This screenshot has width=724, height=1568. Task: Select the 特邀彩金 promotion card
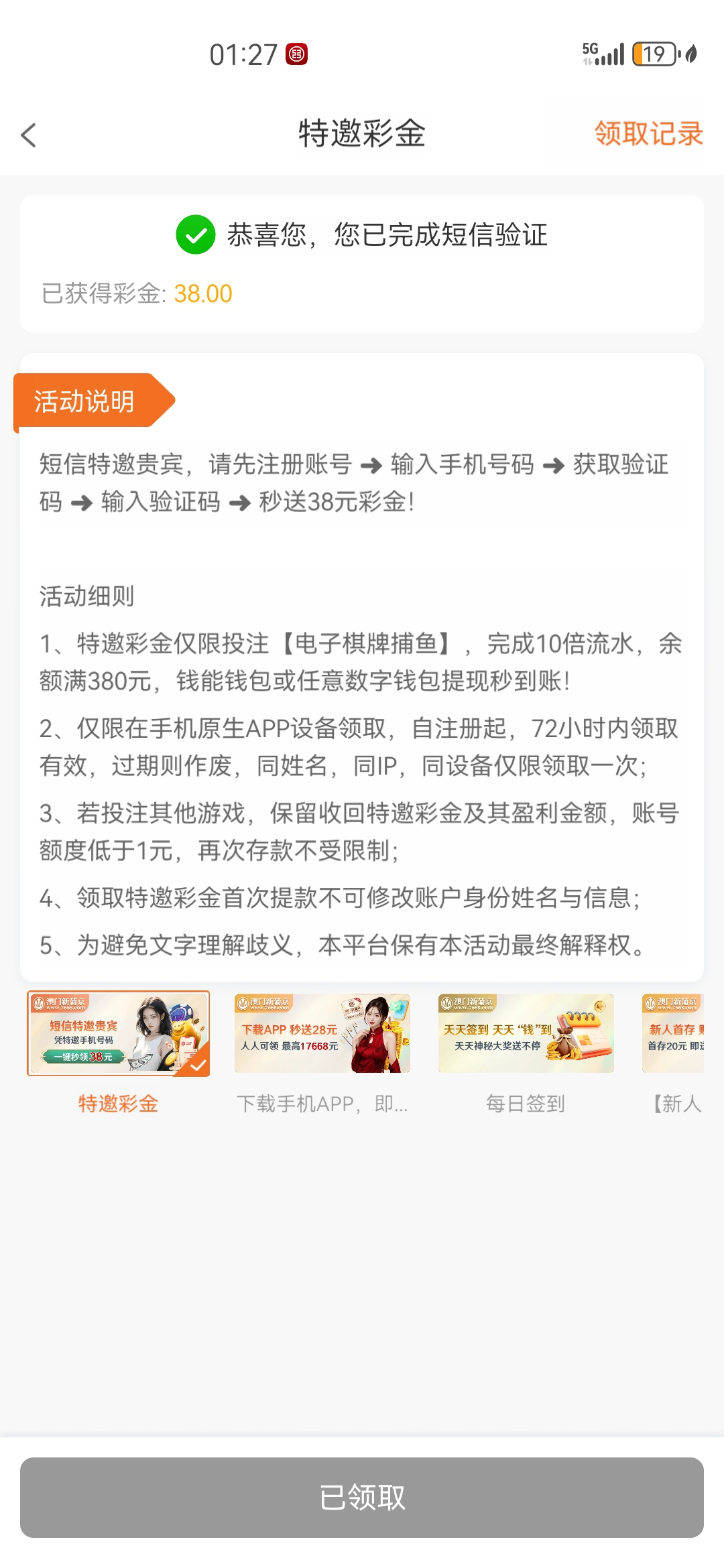pyautogui.click(x=118, y=1033)
